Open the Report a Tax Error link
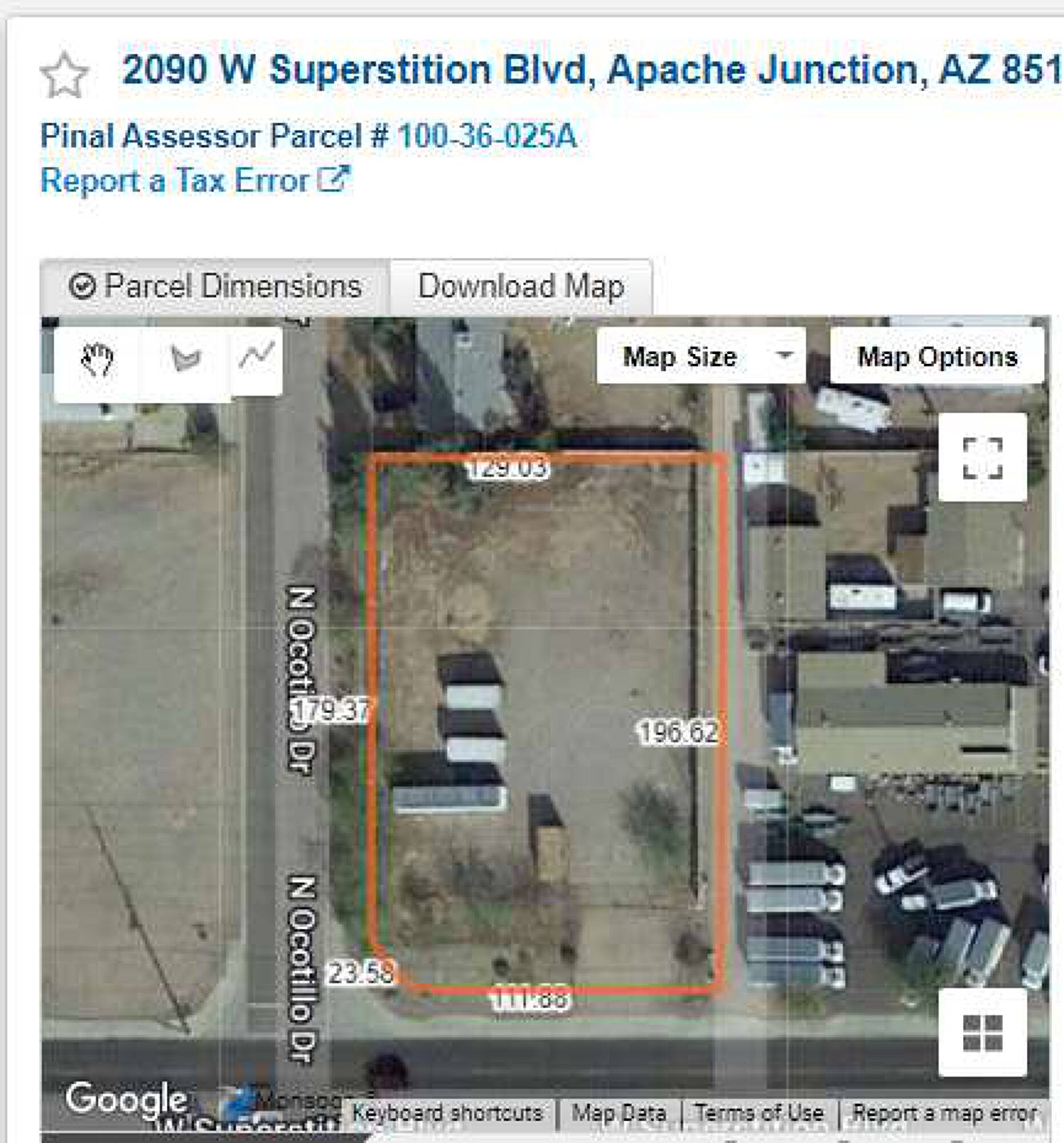The image size is (1064, 1143). click(195, 180)
